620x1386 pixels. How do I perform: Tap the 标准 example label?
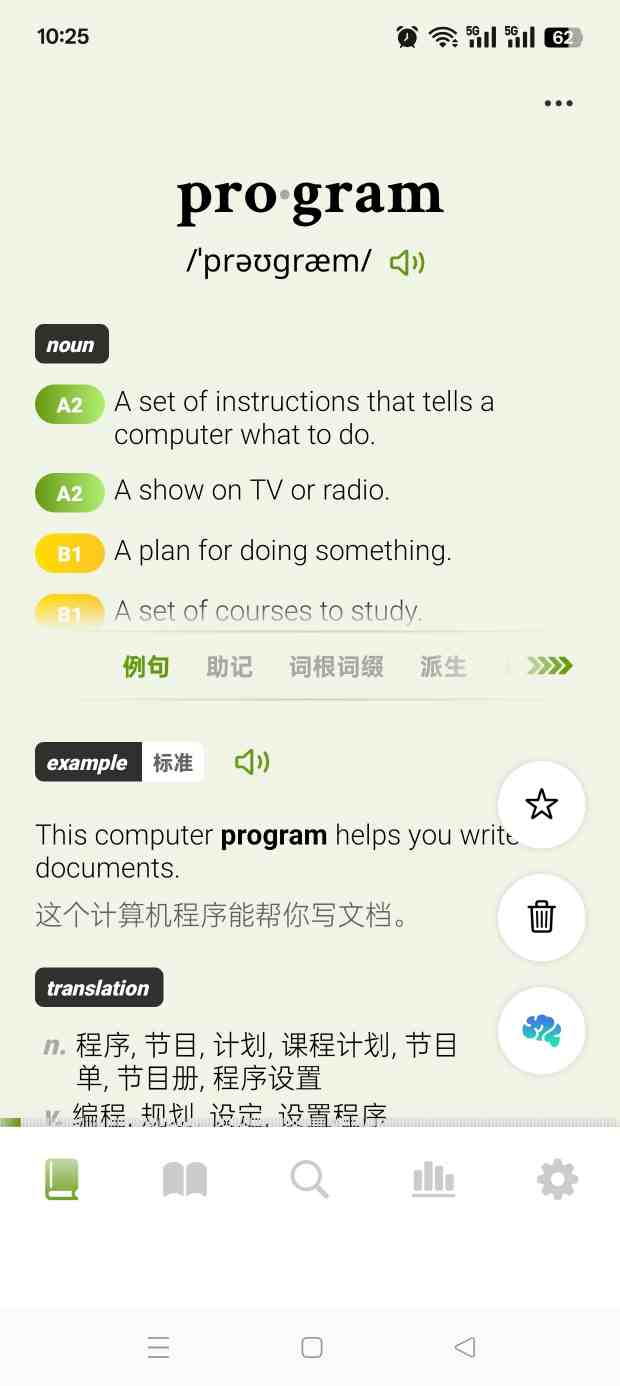[x=172, y=763]
